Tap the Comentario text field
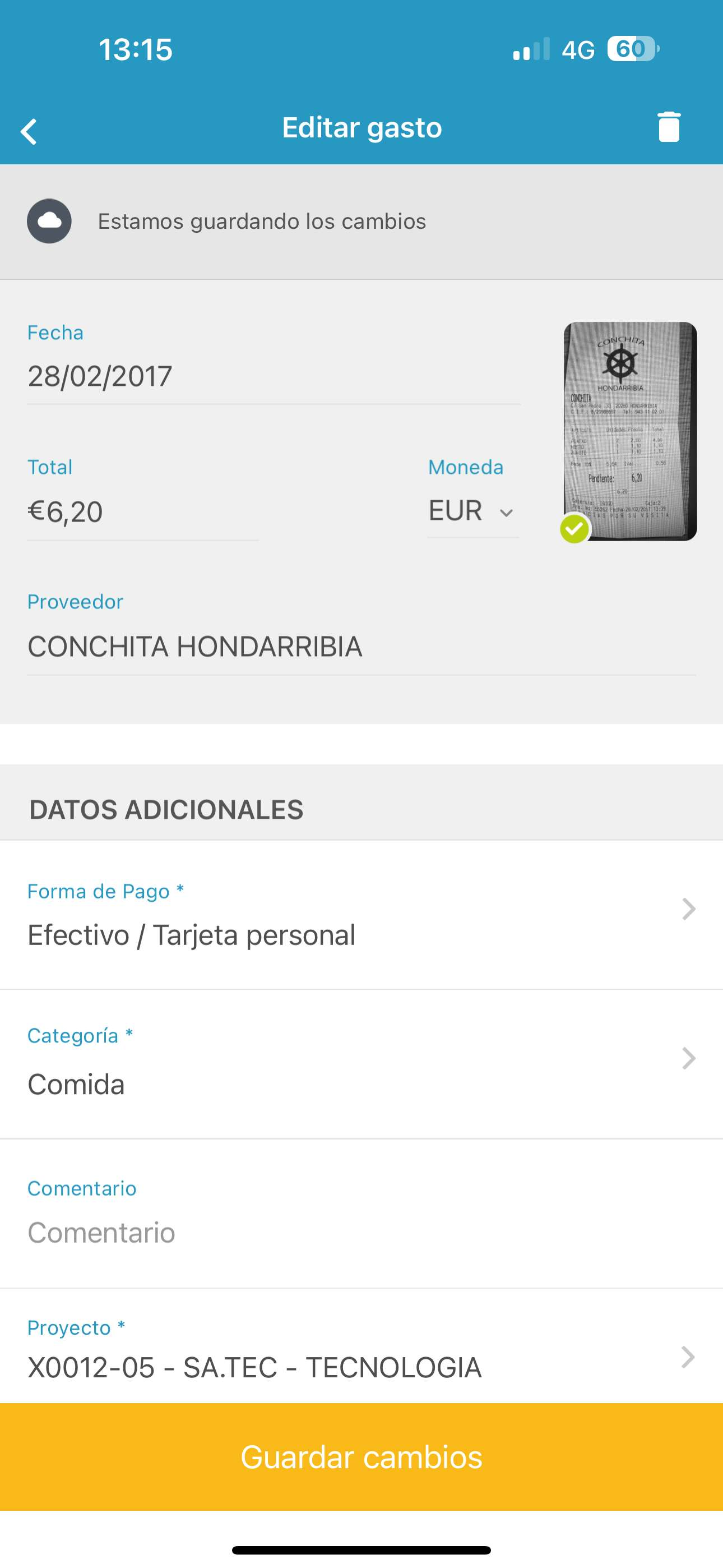Image resolution: width=723 pixels, height=1568 pixels. tap(361, 1232)
